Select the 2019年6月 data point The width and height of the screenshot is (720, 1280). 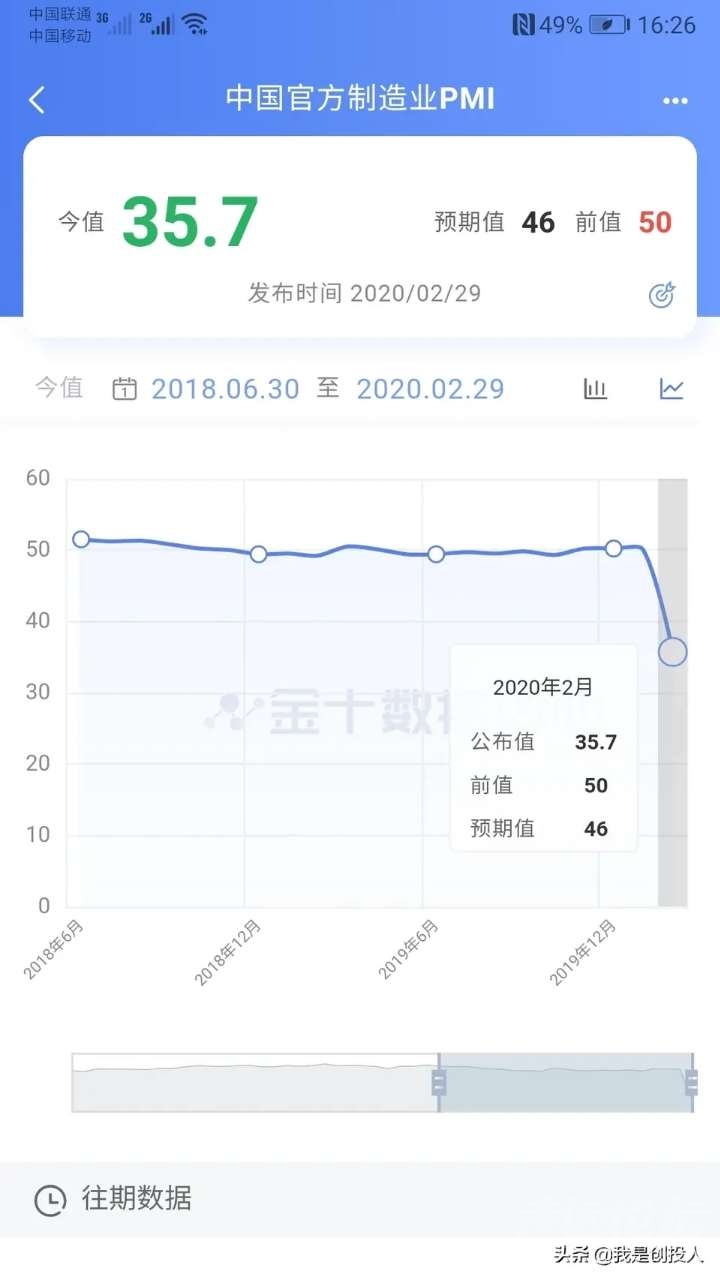pos(436,554)
